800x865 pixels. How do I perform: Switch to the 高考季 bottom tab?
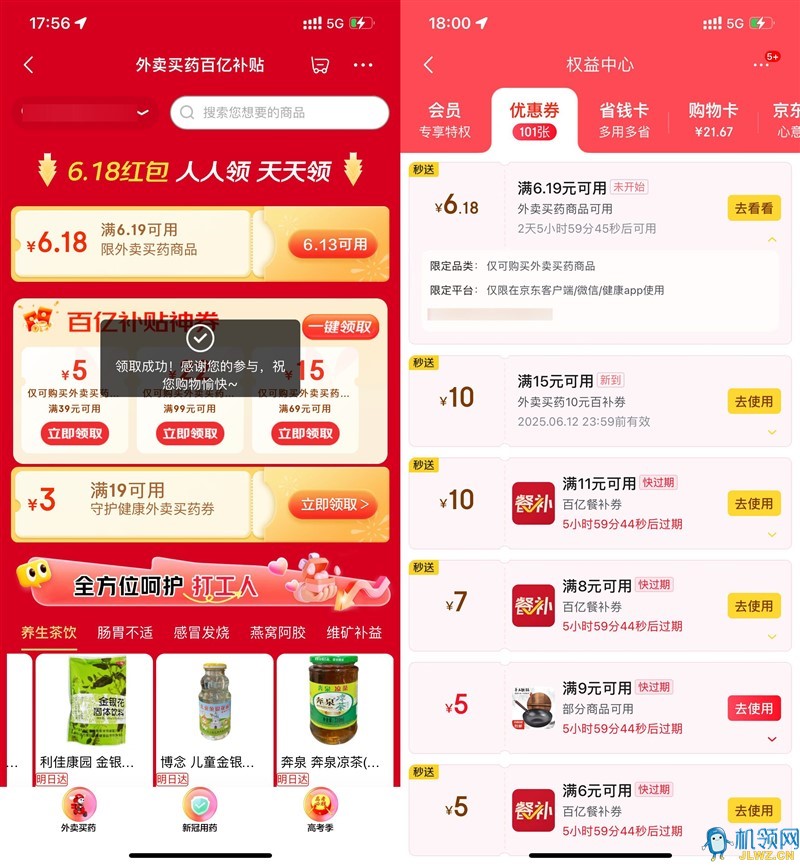click(320, 810)
